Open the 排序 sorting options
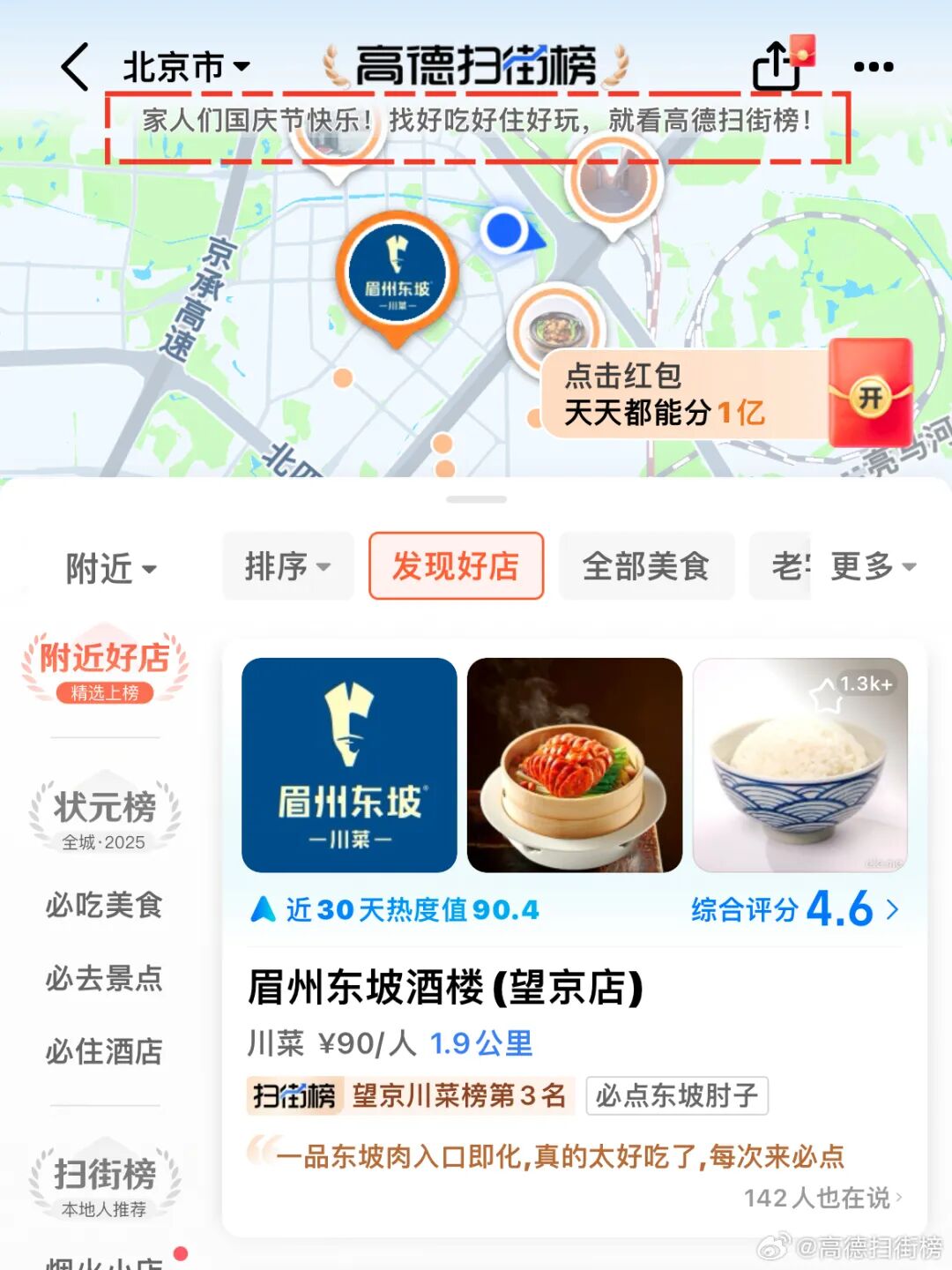The width and height of the screenshot is (952, 1270). point(287,566)
